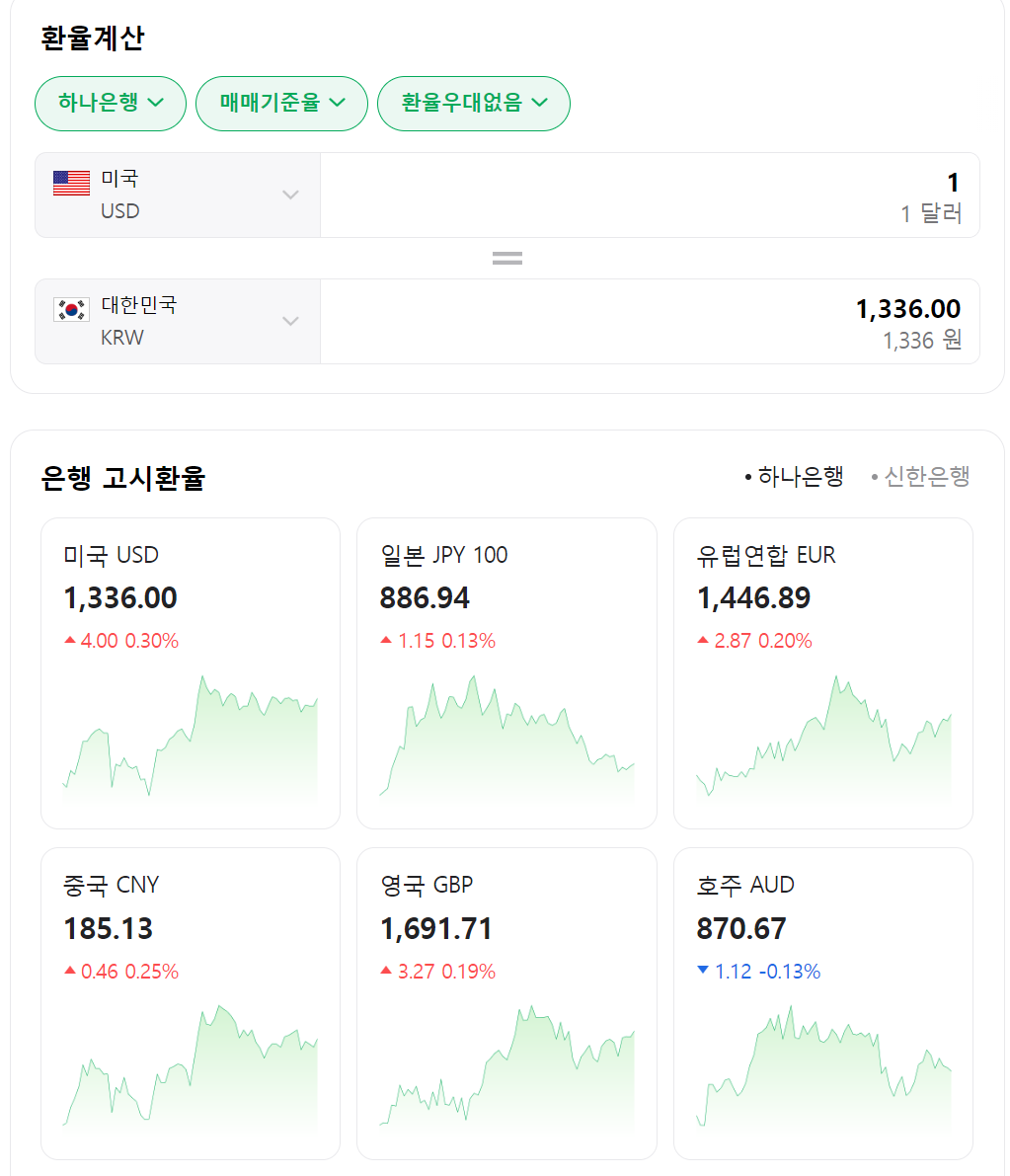Viewport: 1010px width, 1176px height.
Task: Open the 미국 USD exchange rate card
Action: point(191,672)
